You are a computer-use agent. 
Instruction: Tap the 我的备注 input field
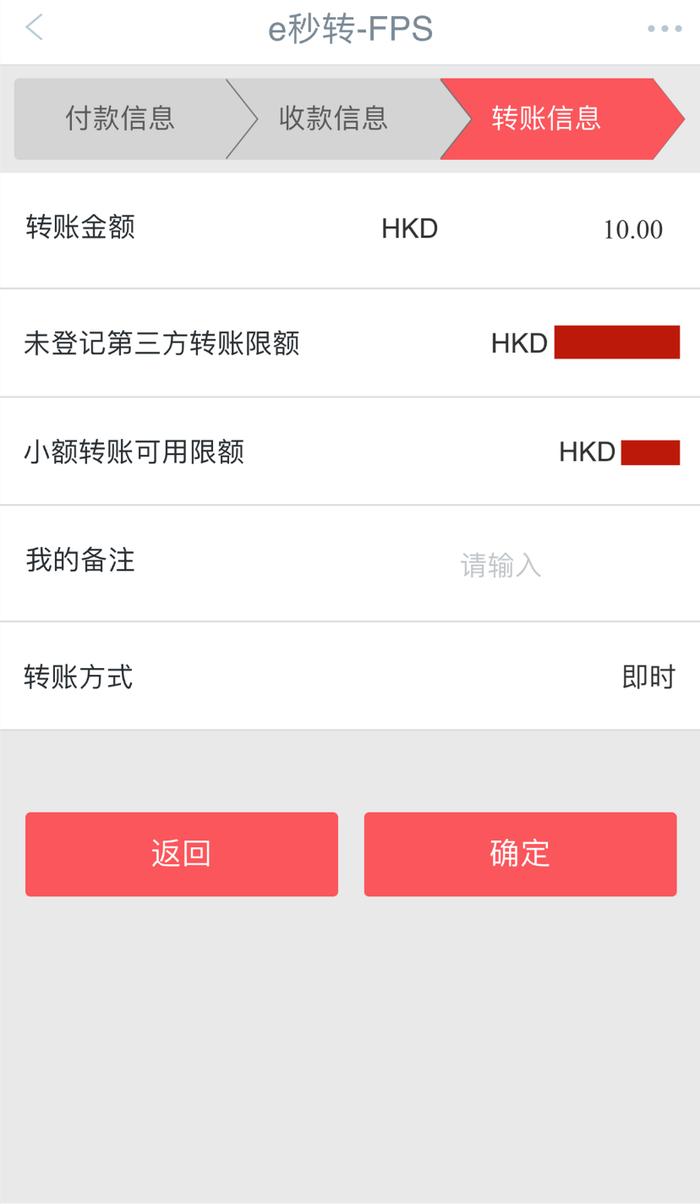point(500,566)
